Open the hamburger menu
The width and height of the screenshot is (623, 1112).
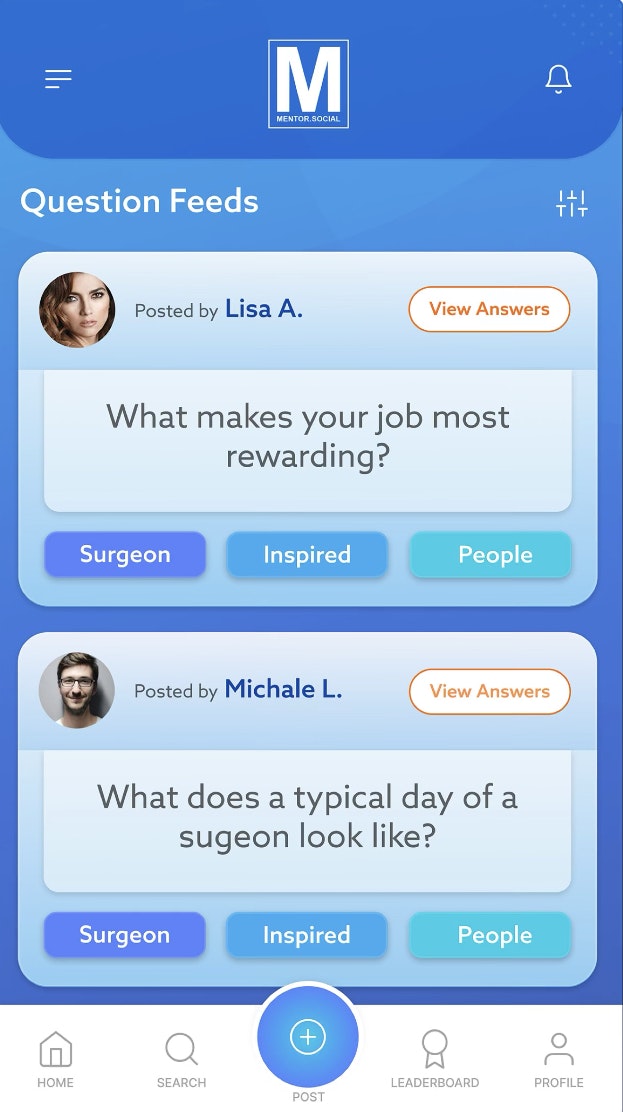(x=58, y=79)
